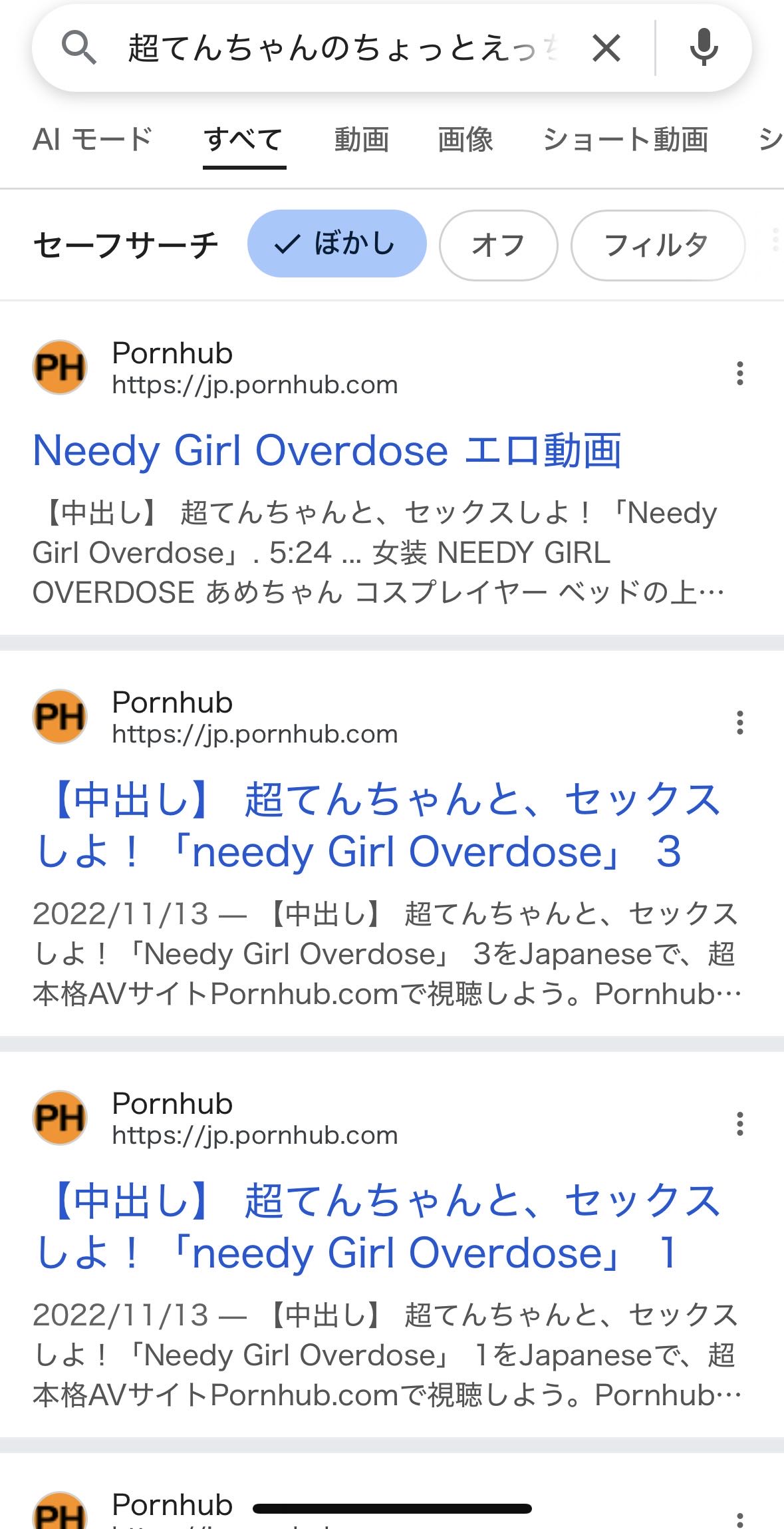This screenshot has height=1529, width=784.
Task: Open the result title ending with 3
Action: click(x=378, y=825)
